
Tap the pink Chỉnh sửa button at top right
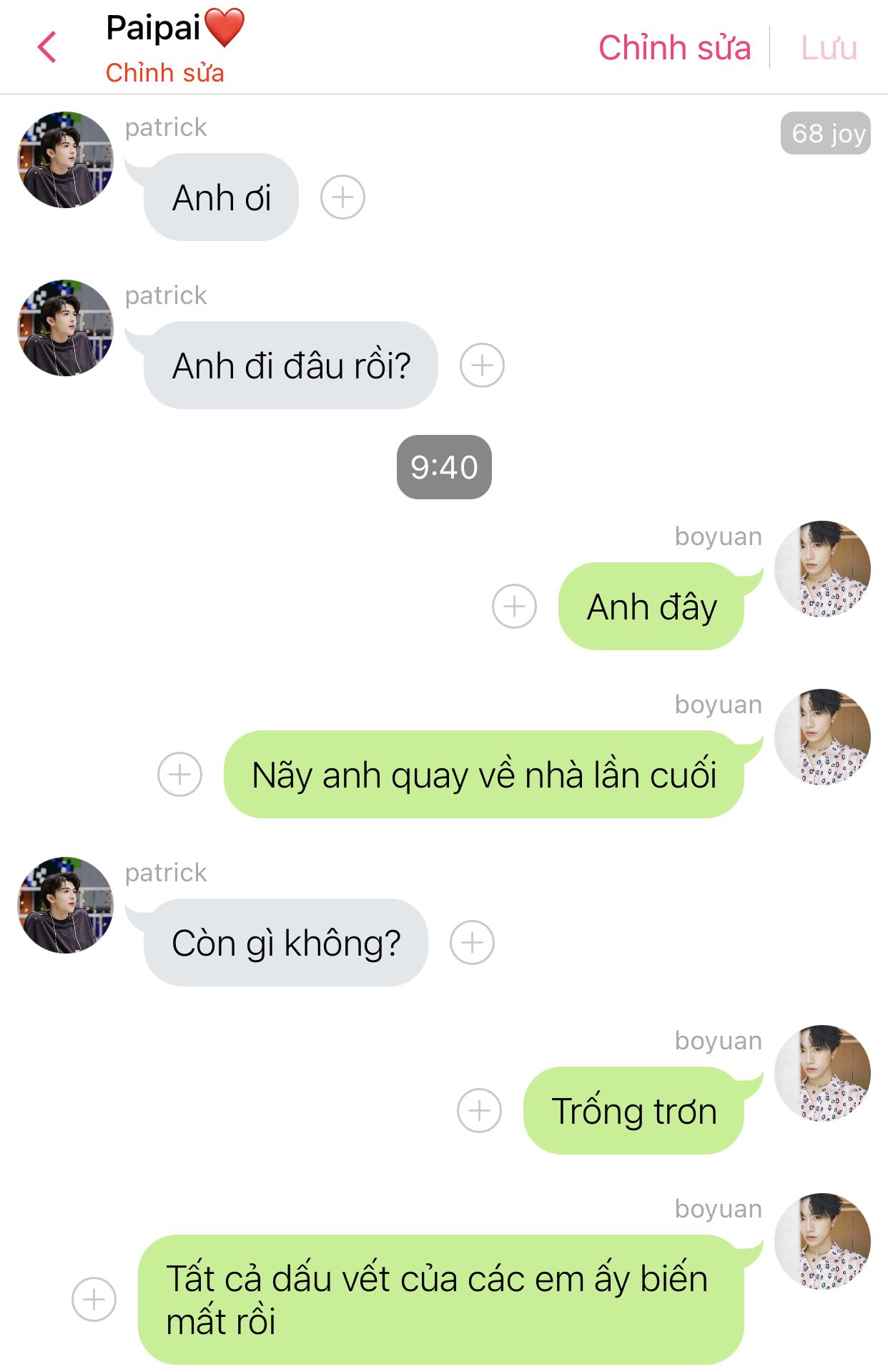point(674,48)
